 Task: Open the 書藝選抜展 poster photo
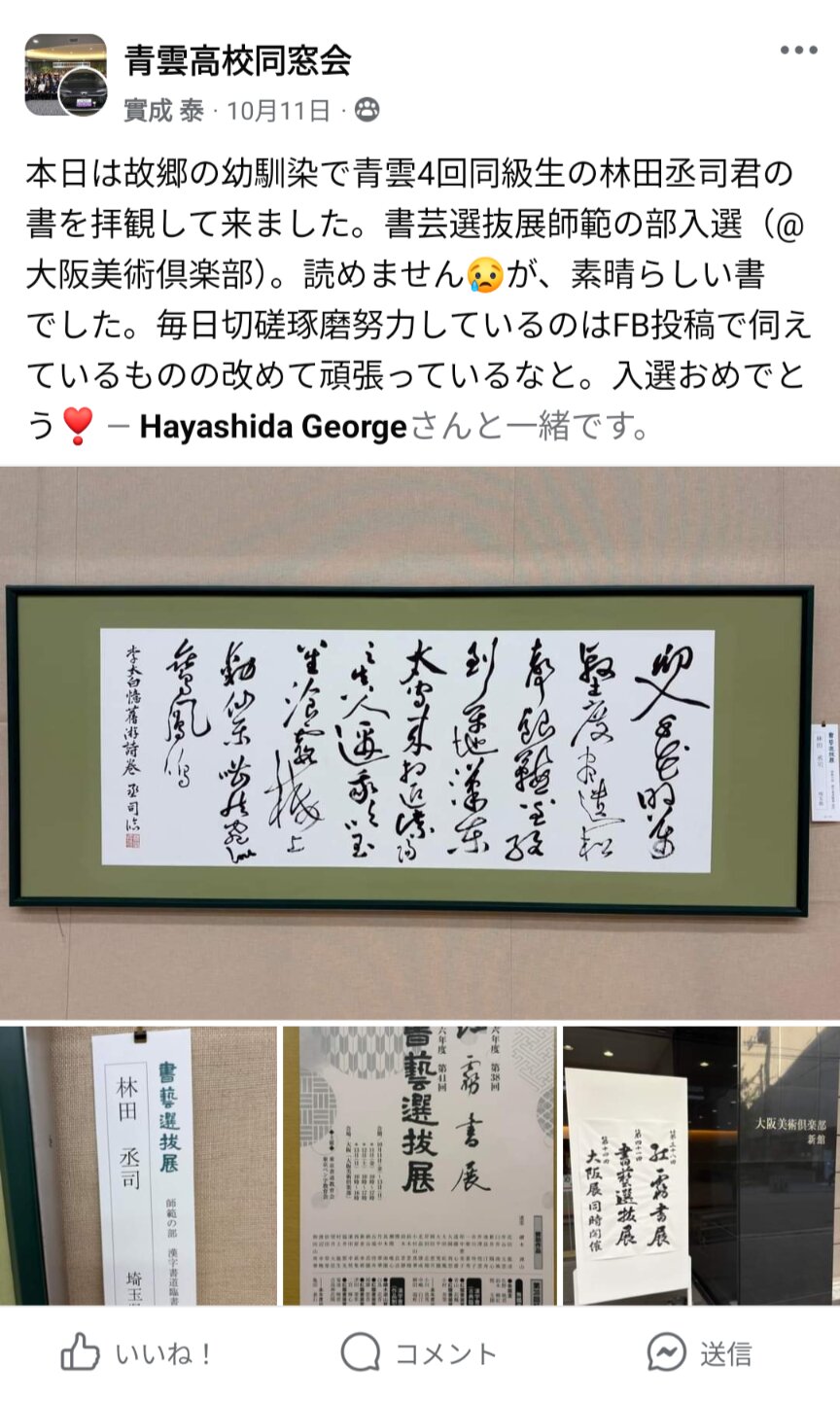420,1165
